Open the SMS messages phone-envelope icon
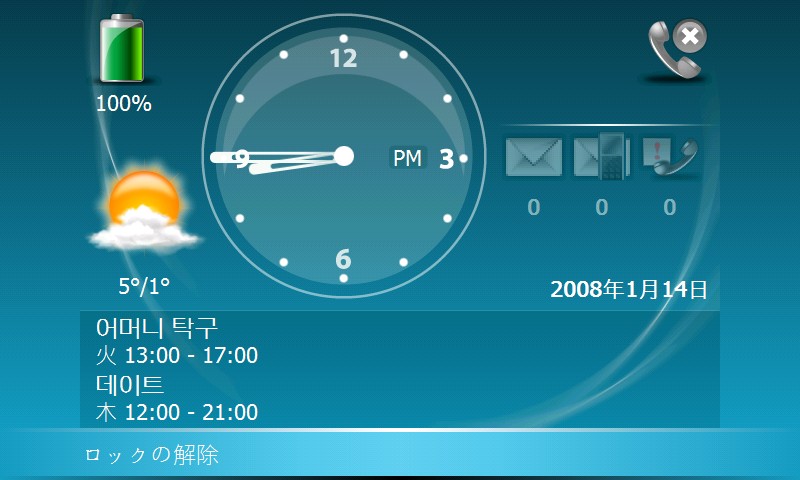This screenshot has height=480, width=800. pyautogui.click(x=601, y=158)
